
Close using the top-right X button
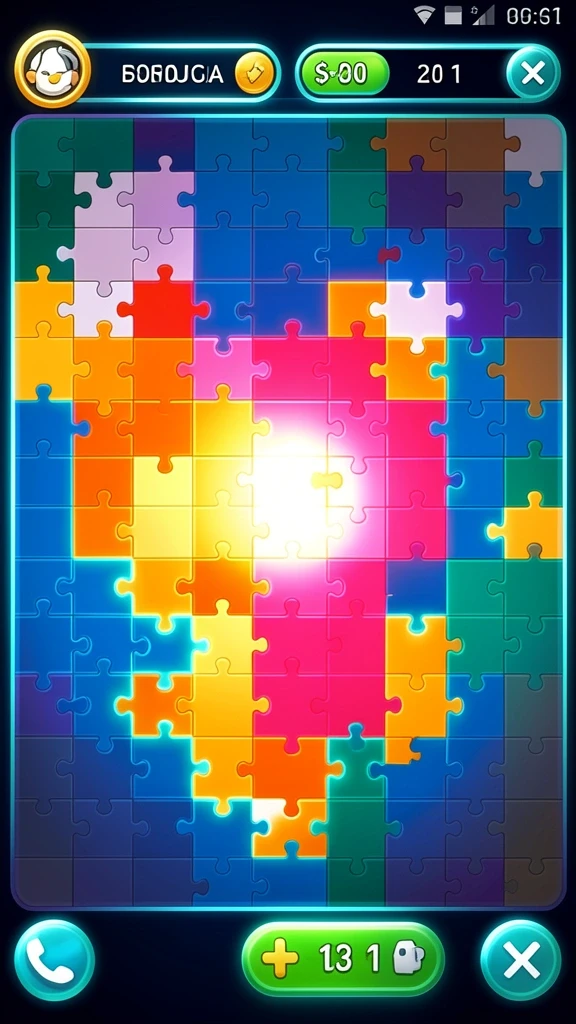[533, 73]
